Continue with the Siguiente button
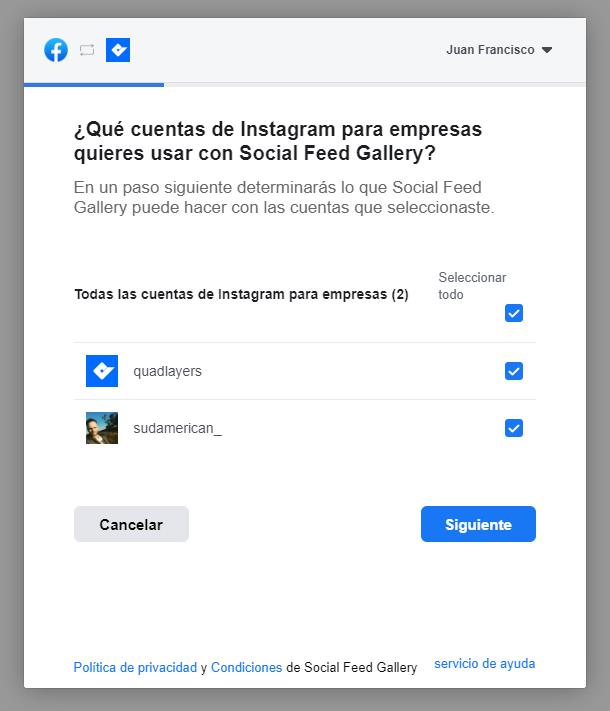The width and height of the screenshot is (610, 711). coord(478,524)
